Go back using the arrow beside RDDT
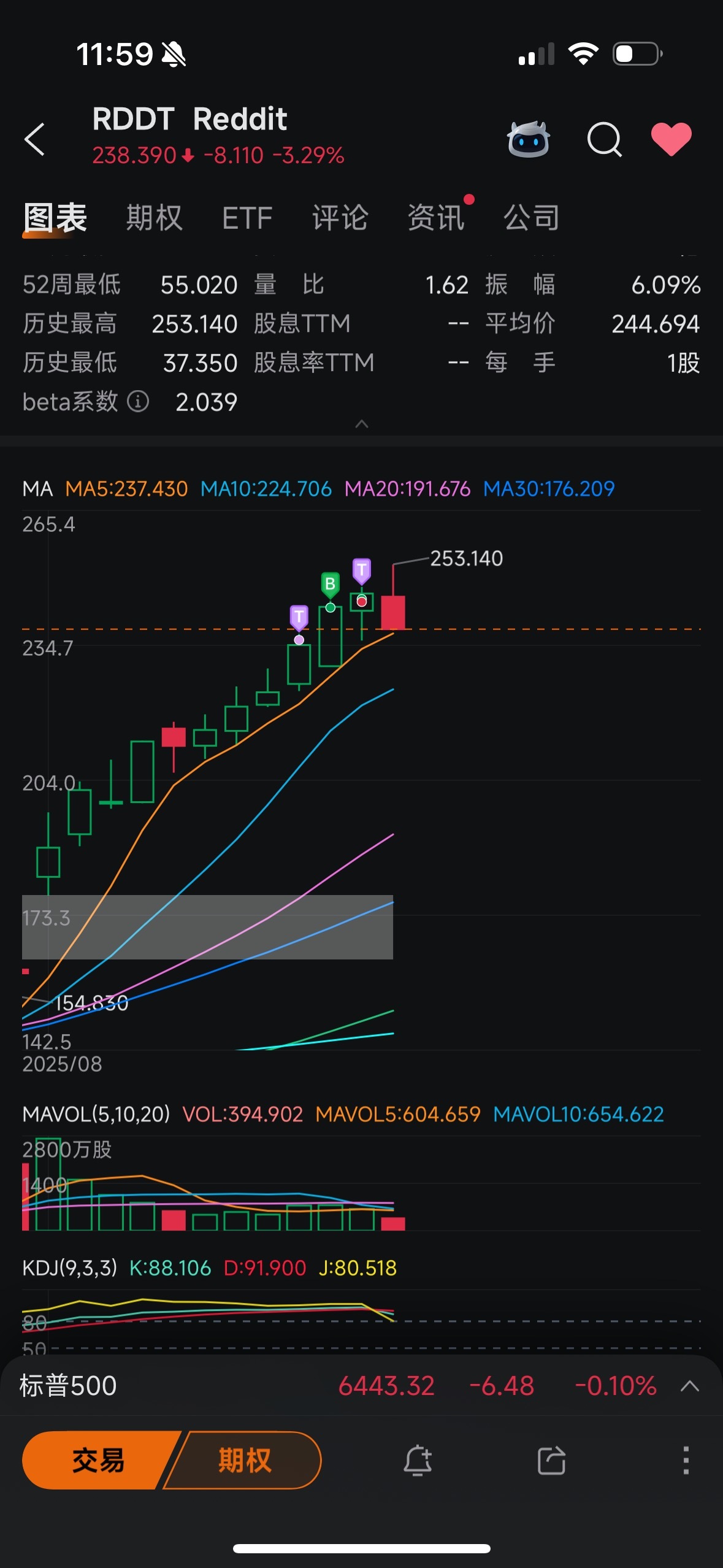 34,139
